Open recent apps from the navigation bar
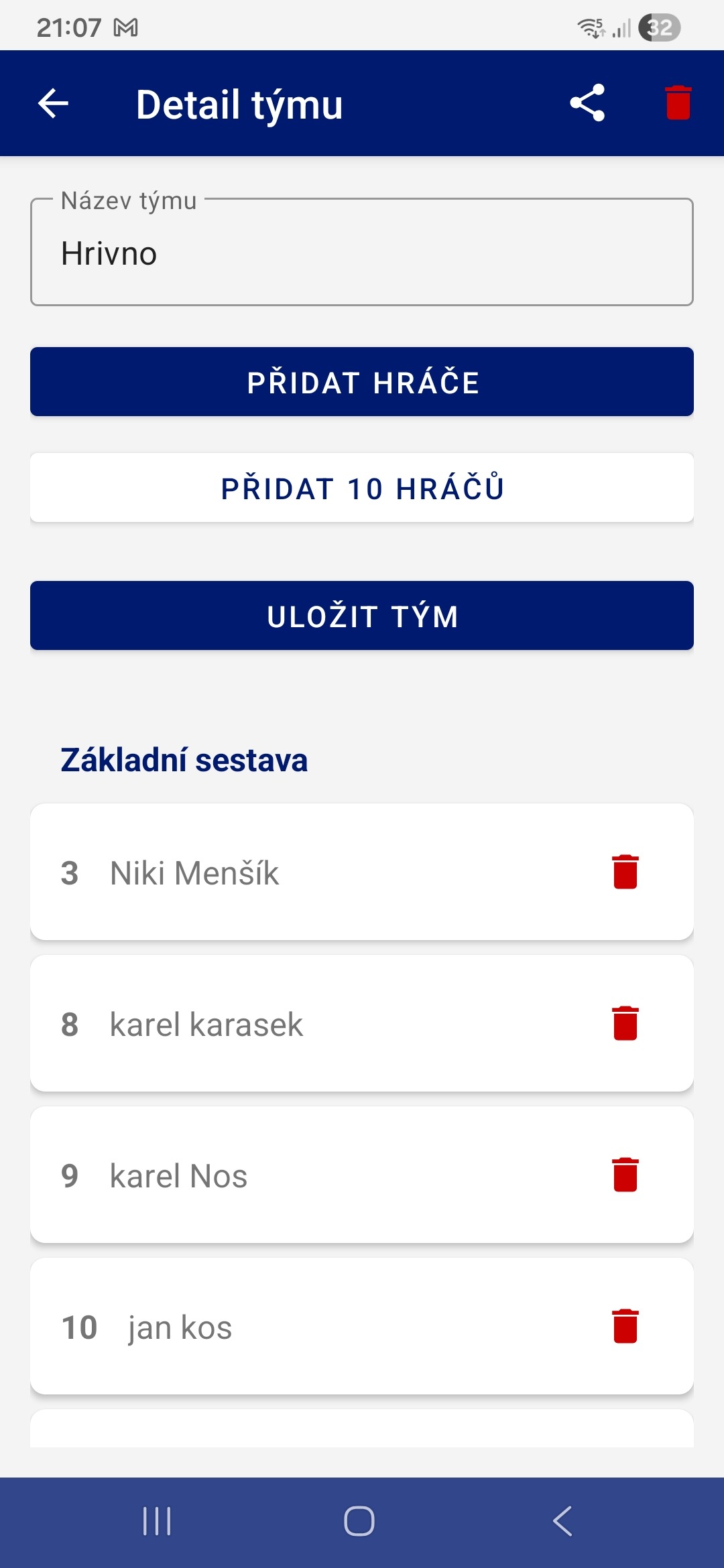Viewport: 724px width, 1568px height. [157, 1520]
